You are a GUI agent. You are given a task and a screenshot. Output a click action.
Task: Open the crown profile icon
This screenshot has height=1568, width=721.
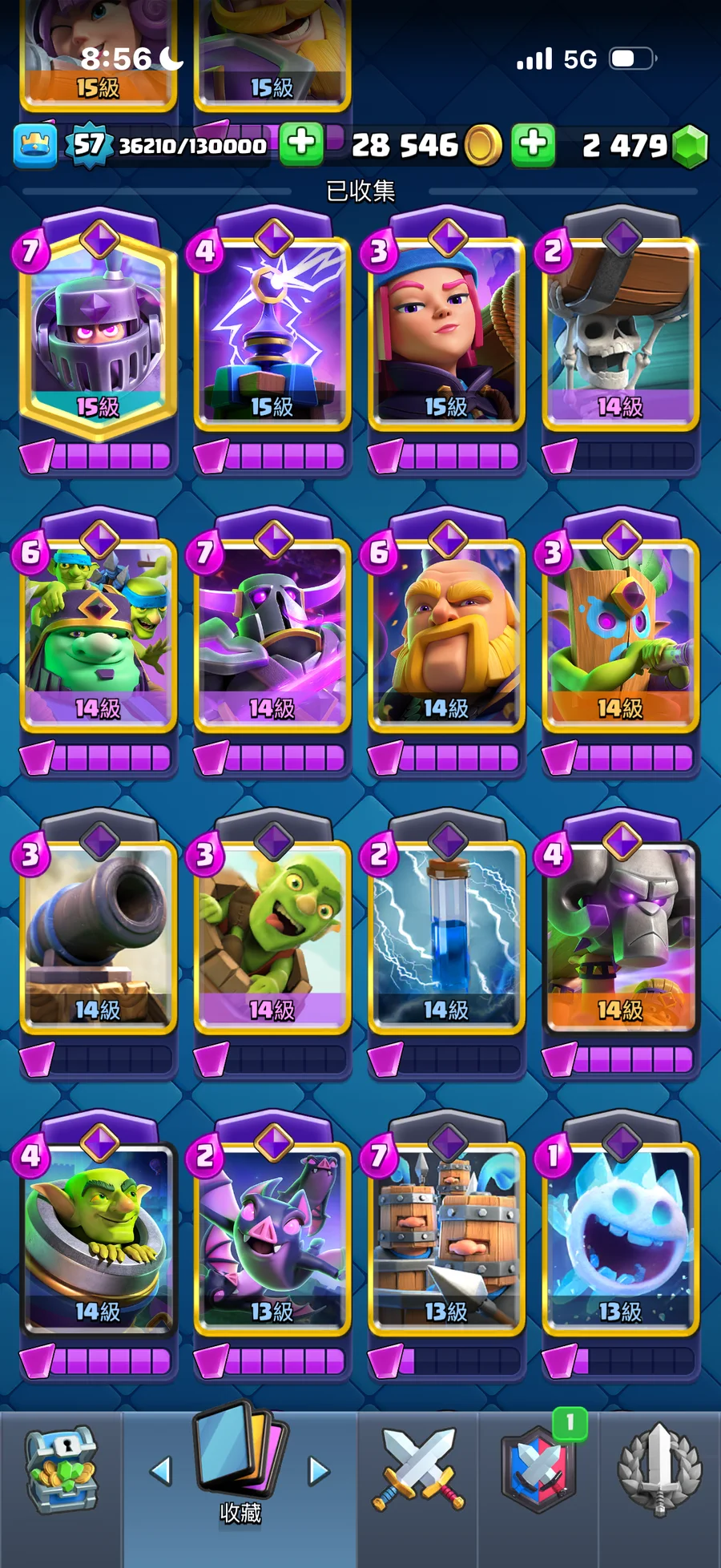point(35,146)
